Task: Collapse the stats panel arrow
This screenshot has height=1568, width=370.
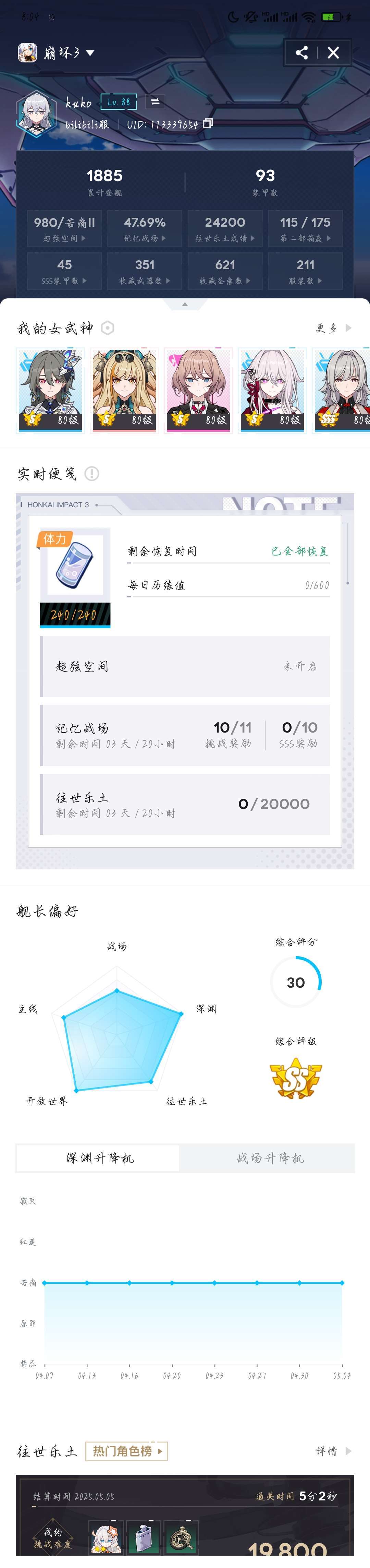Action: 185,304
